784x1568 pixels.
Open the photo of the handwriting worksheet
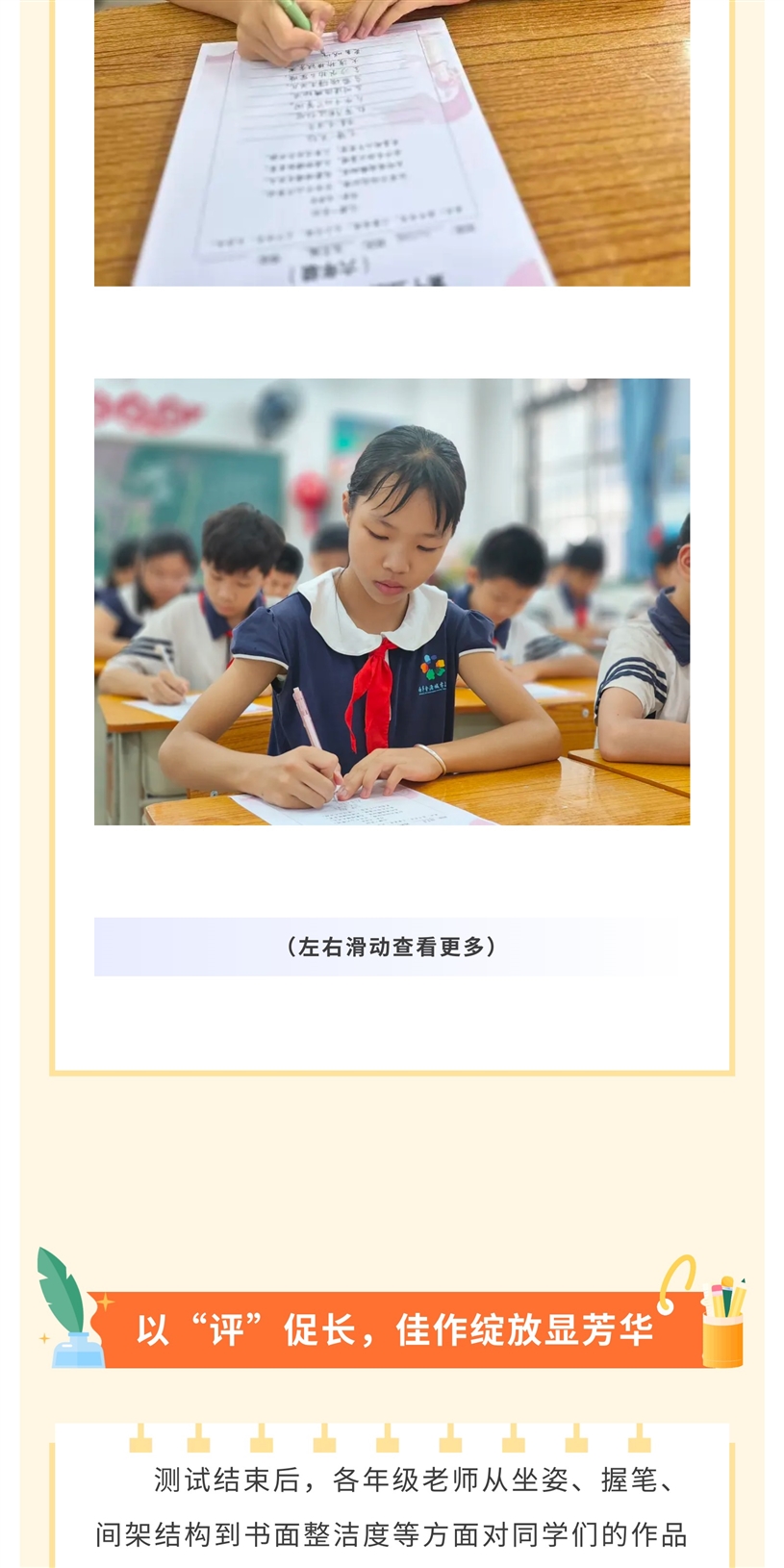[392, 144]
